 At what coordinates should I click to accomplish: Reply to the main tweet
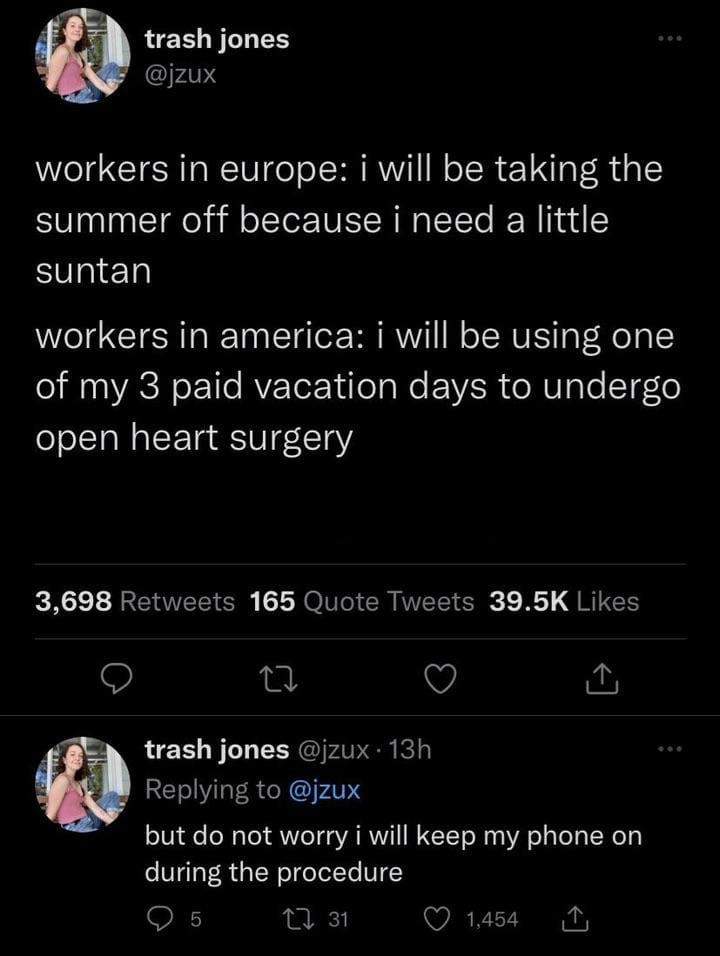click(x=118, y=680)
